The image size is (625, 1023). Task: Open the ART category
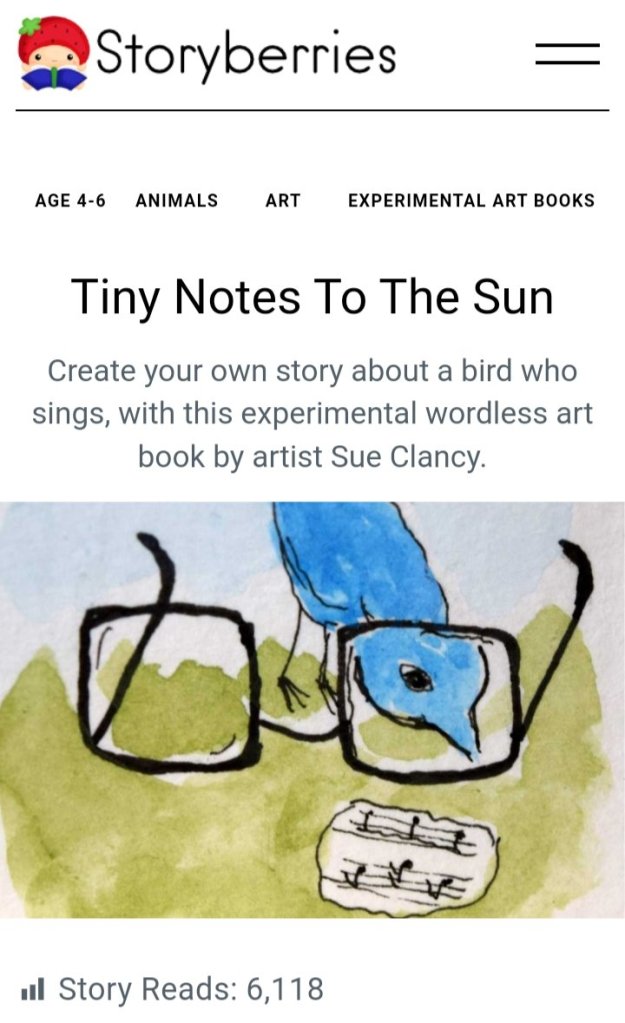283,200
